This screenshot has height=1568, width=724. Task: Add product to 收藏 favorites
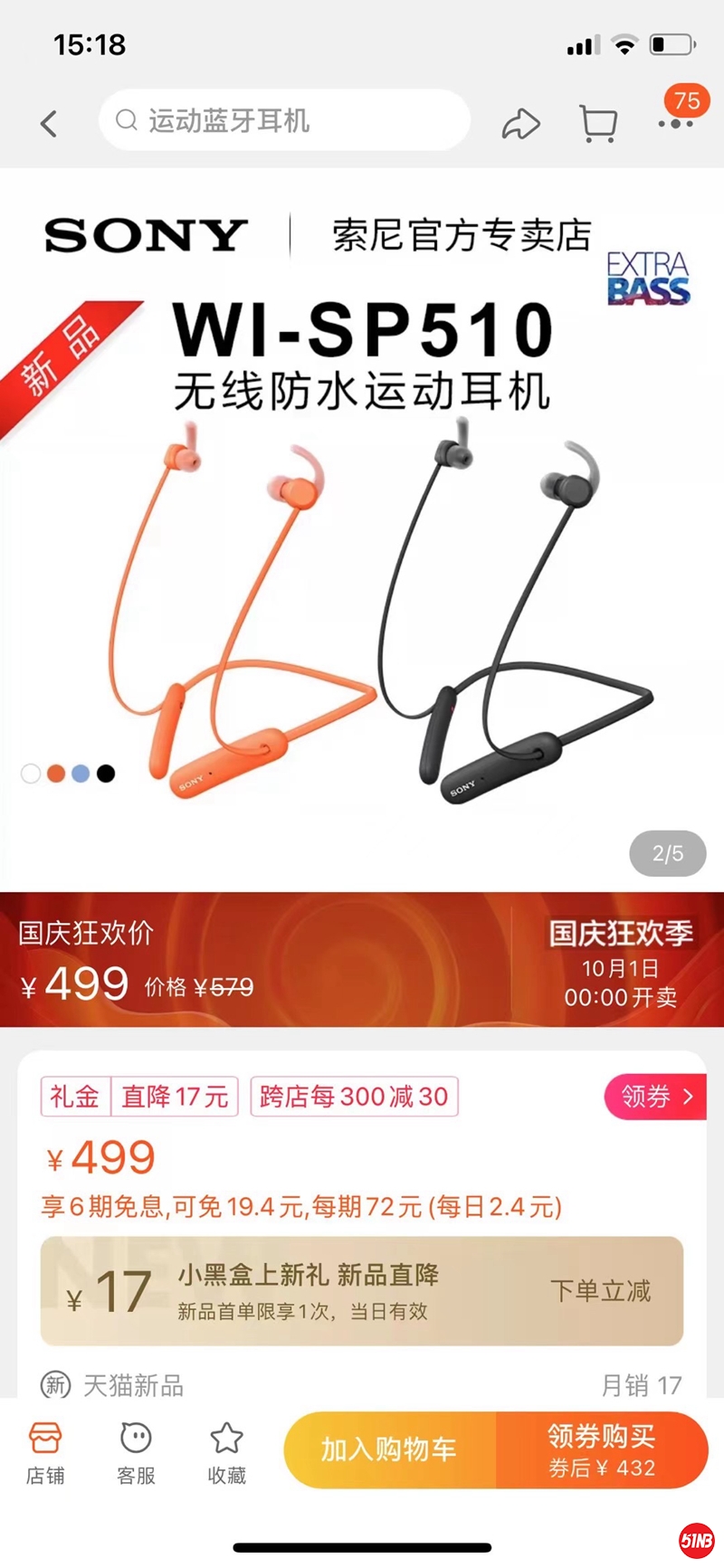pos(226,1452)
